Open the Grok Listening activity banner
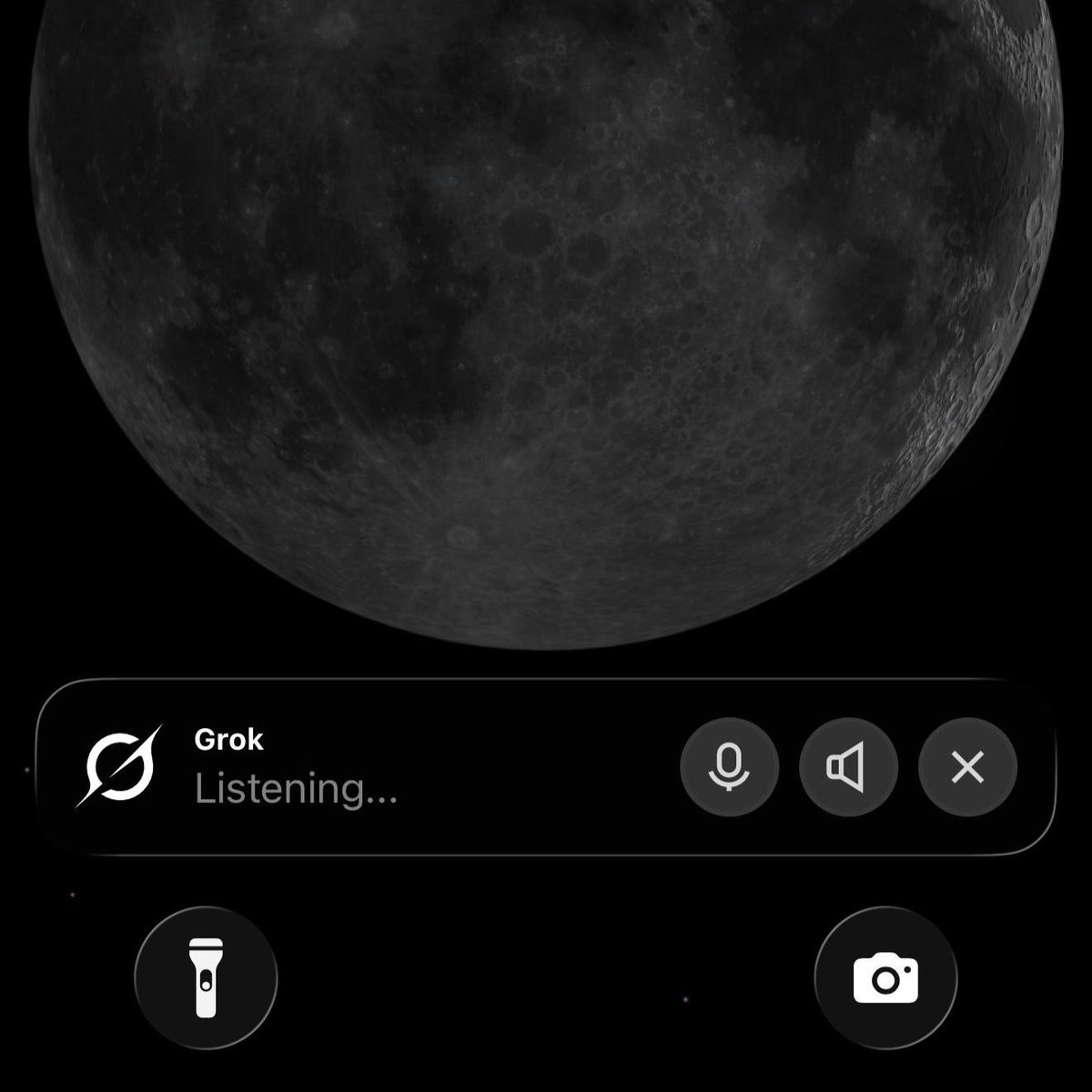Viewport: 1092px width, 1092px height. 364,768
